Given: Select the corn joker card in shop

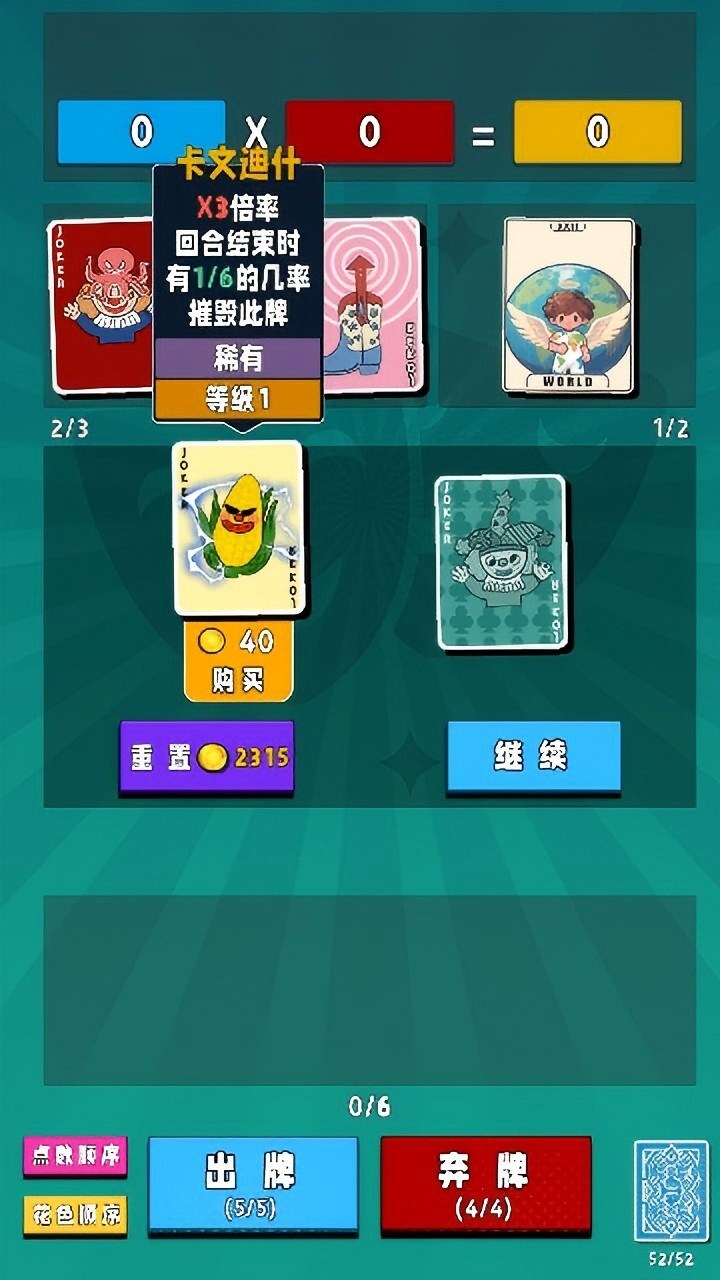Looking at the screenshot, I should pos(238,527).
